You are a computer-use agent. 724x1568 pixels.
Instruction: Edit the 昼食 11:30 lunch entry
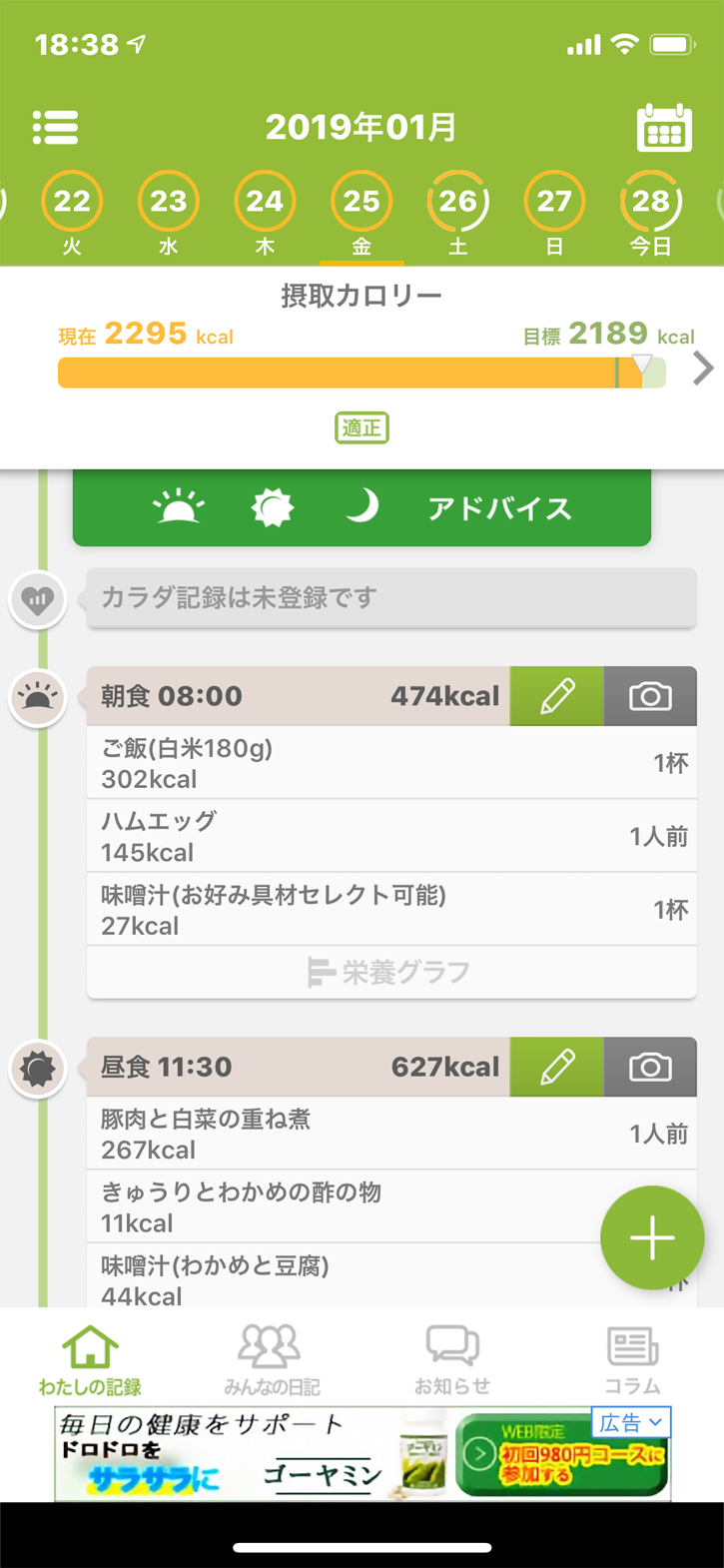click(557, 1068)
